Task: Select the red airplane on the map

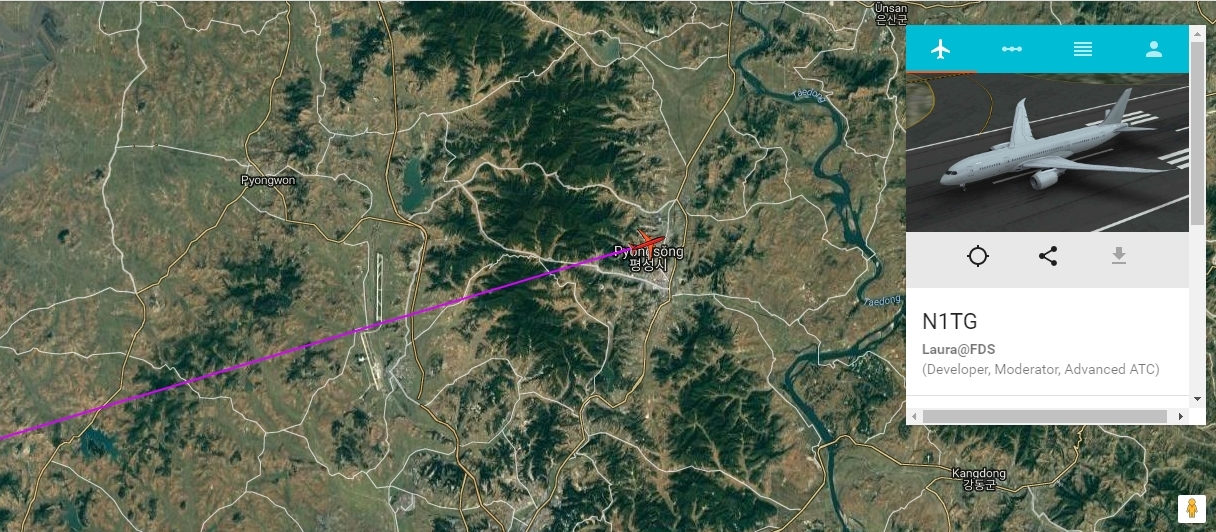Action: (649, 242)
